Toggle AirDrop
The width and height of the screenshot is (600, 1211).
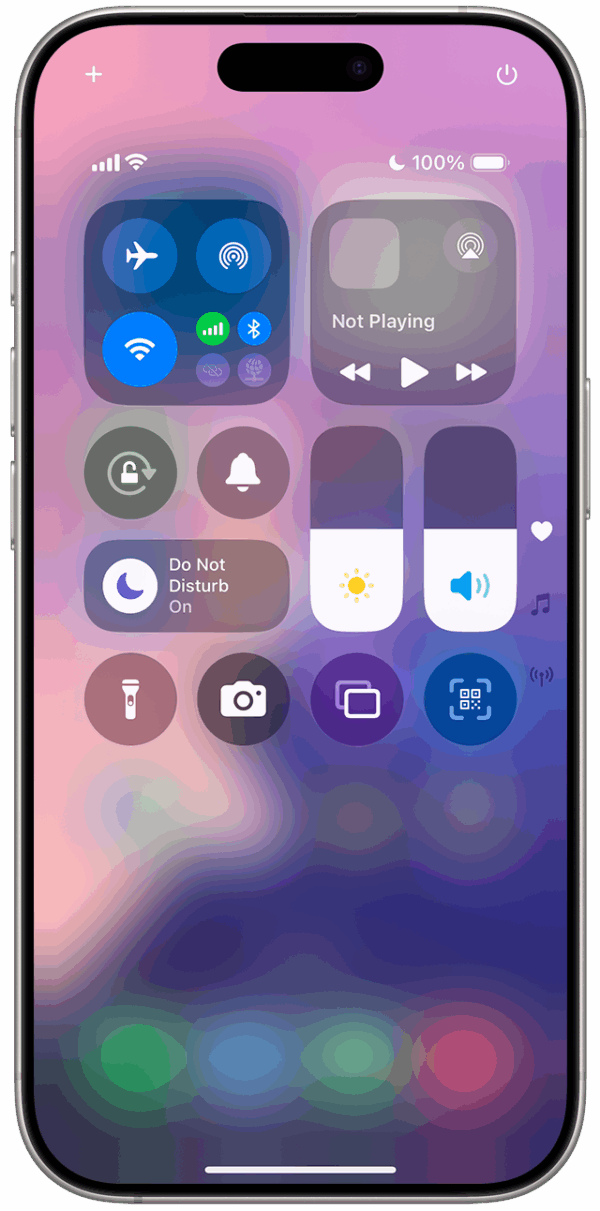click(233, 256)
